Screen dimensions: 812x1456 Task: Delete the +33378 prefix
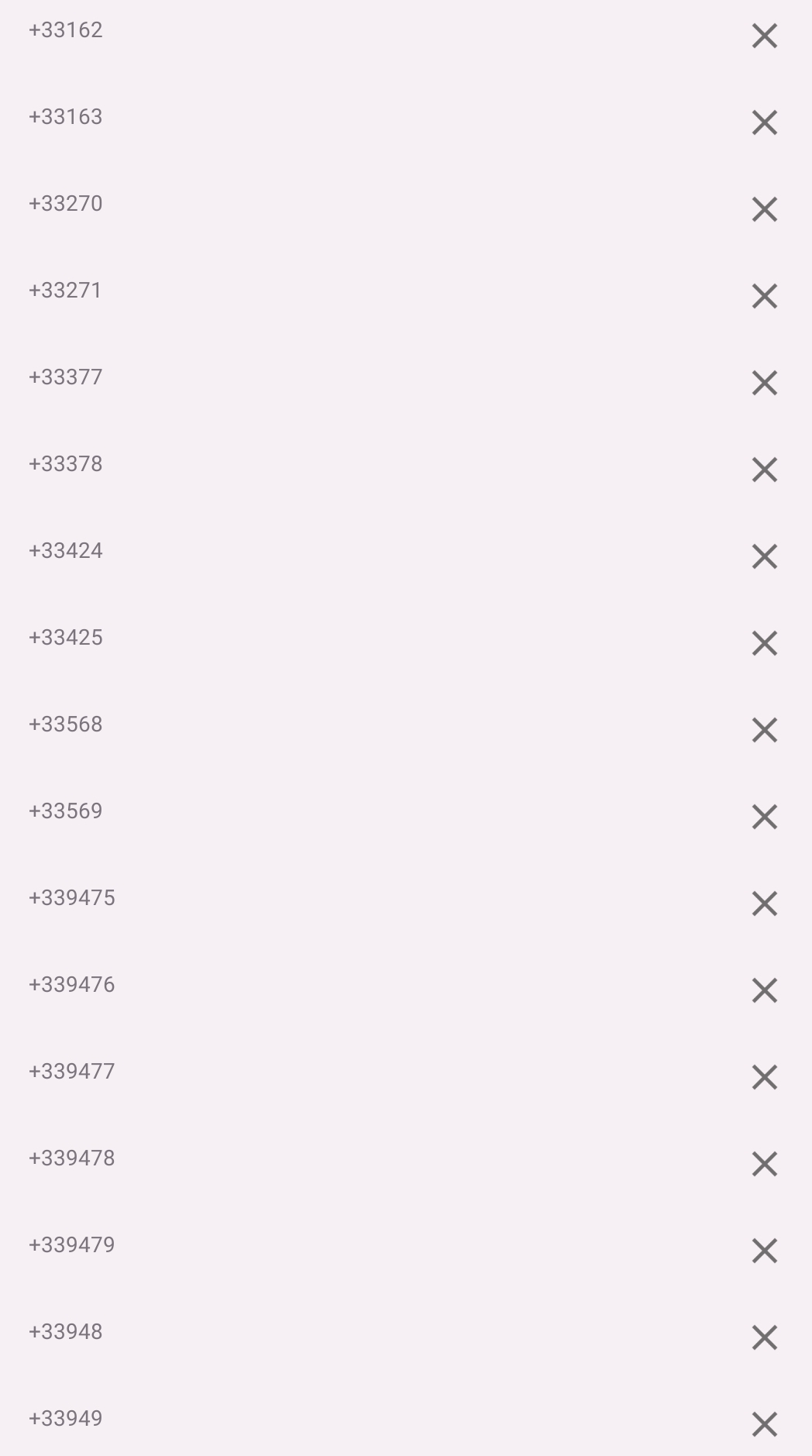point(764,470)
